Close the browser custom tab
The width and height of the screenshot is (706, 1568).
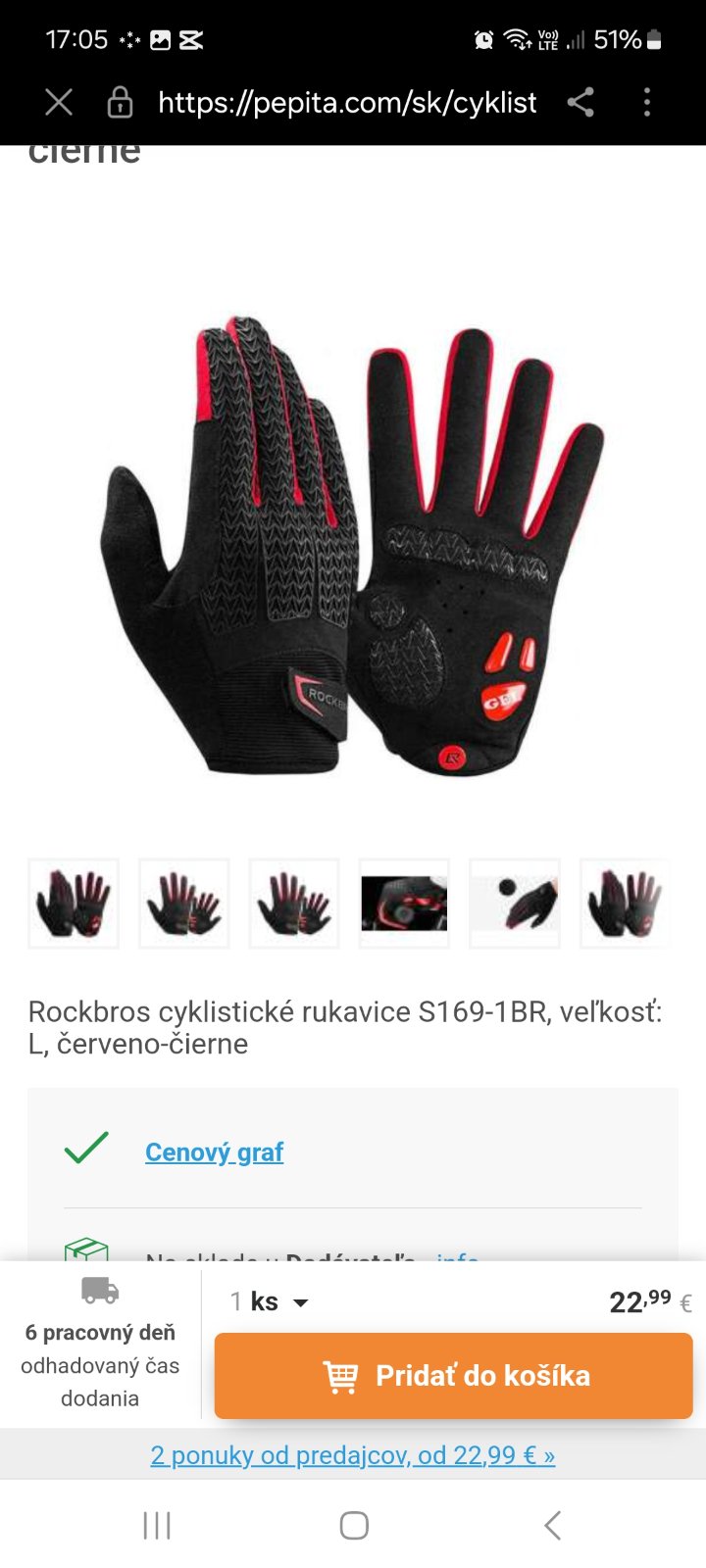(x=59, y=102)
